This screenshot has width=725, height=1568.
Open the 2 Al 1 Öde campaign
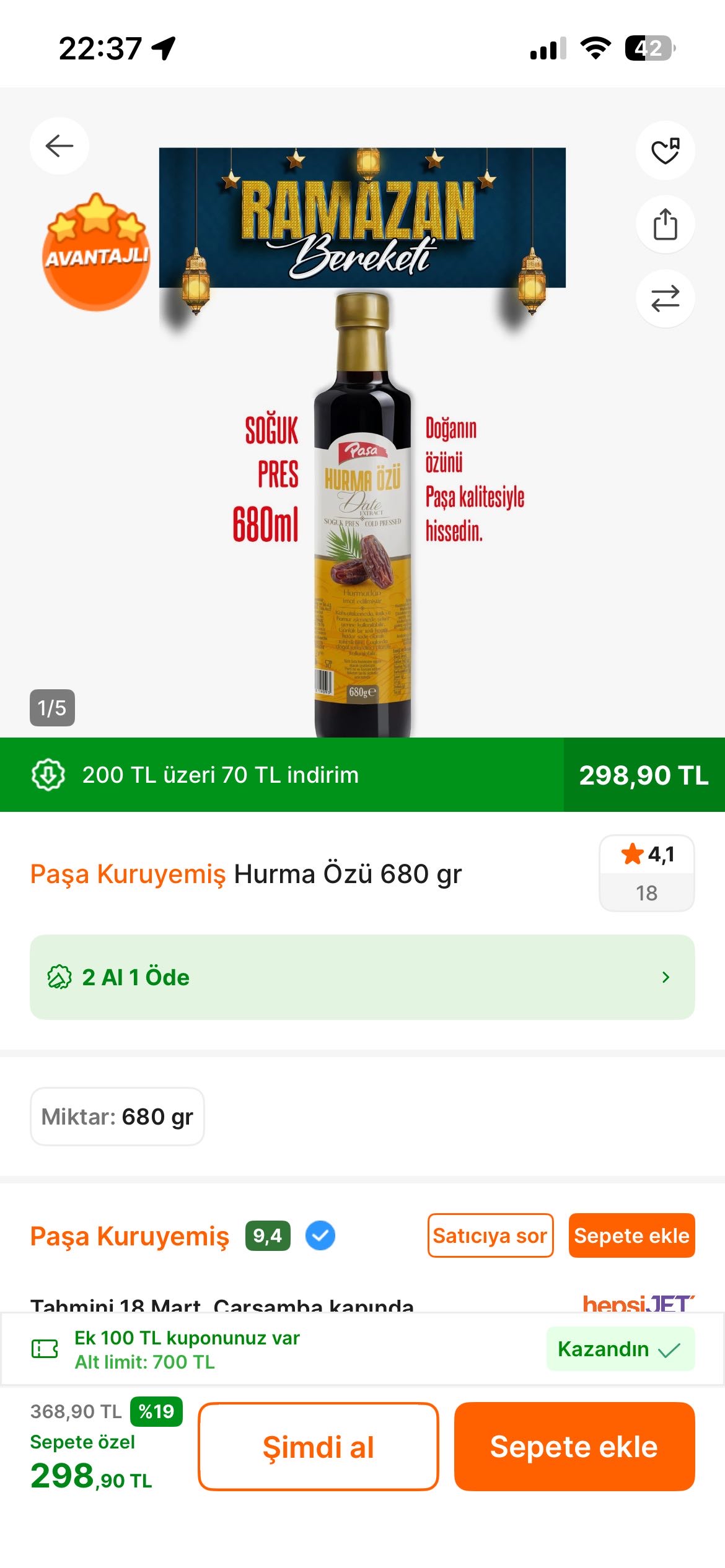[x=362, y=977]
